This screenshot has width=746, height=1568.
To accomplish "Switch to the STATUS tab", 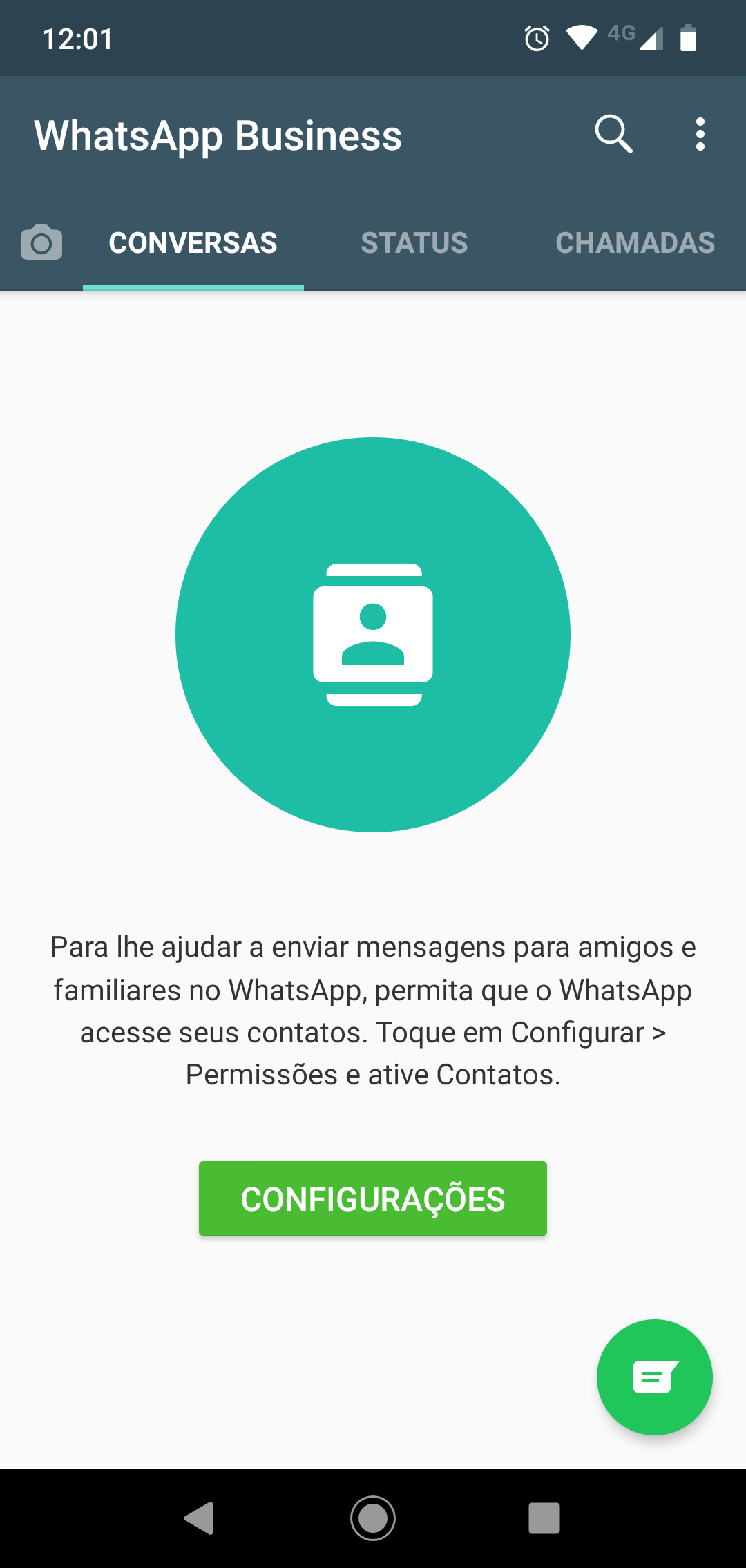I will pyautogui.click(x=414, y=242).
